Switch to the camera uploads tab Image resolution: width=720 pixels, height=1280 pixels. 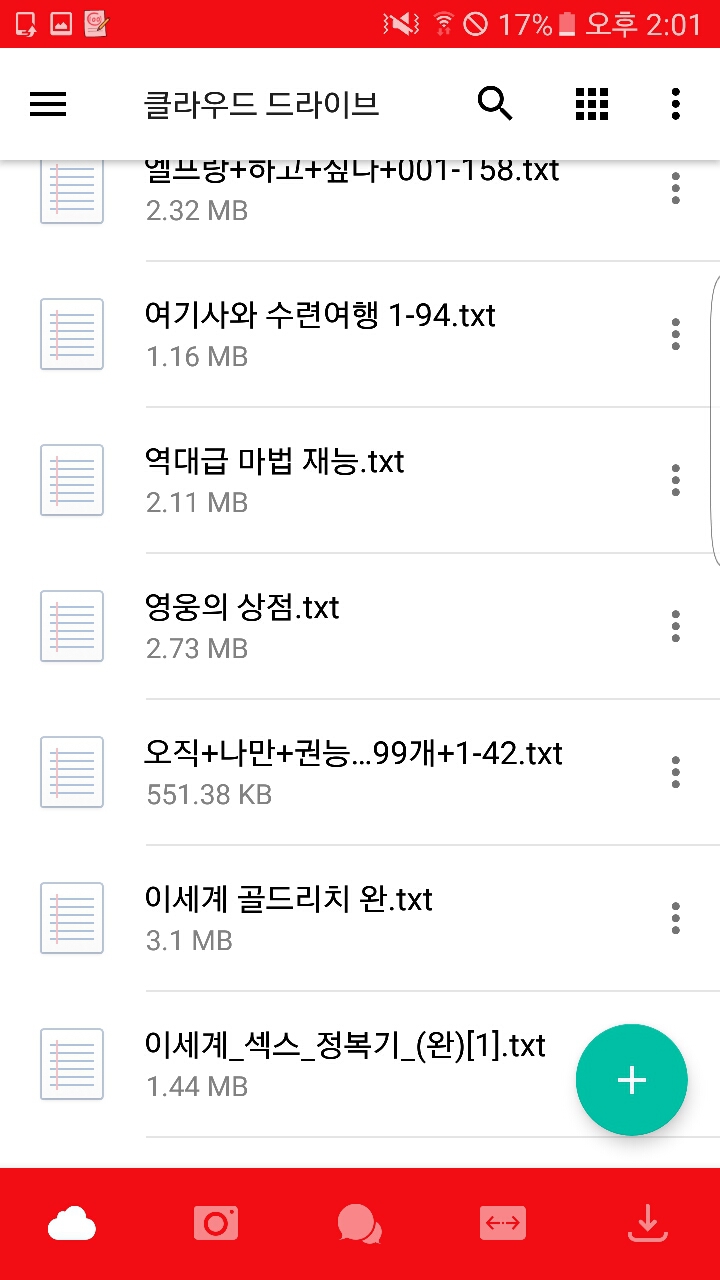(x=216, y=1224)
